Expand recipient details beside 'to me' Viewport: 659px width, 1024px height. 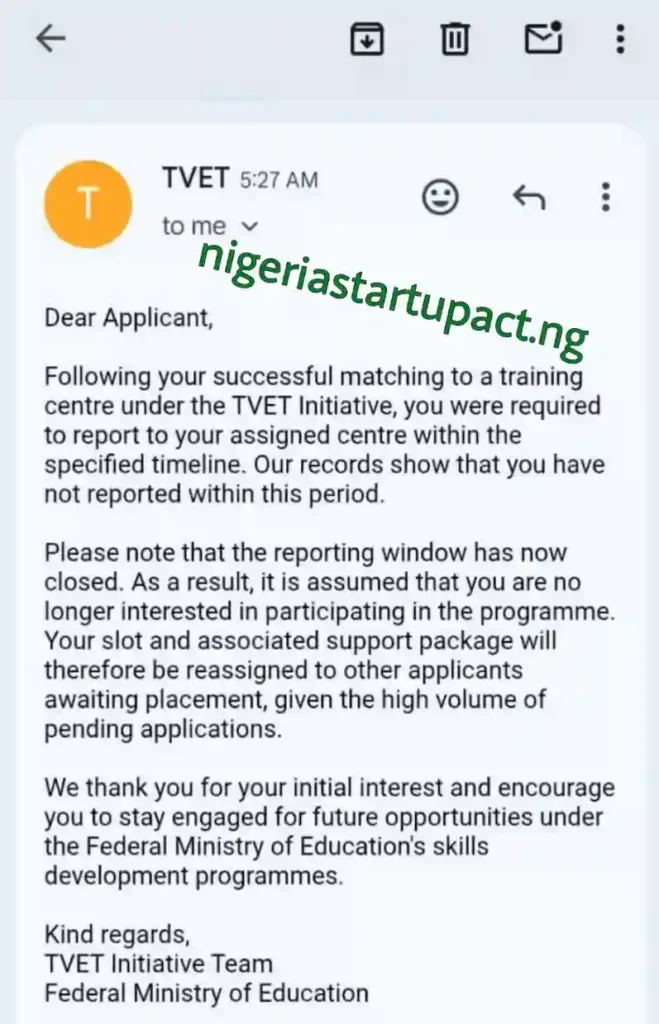tap(250, 227)
